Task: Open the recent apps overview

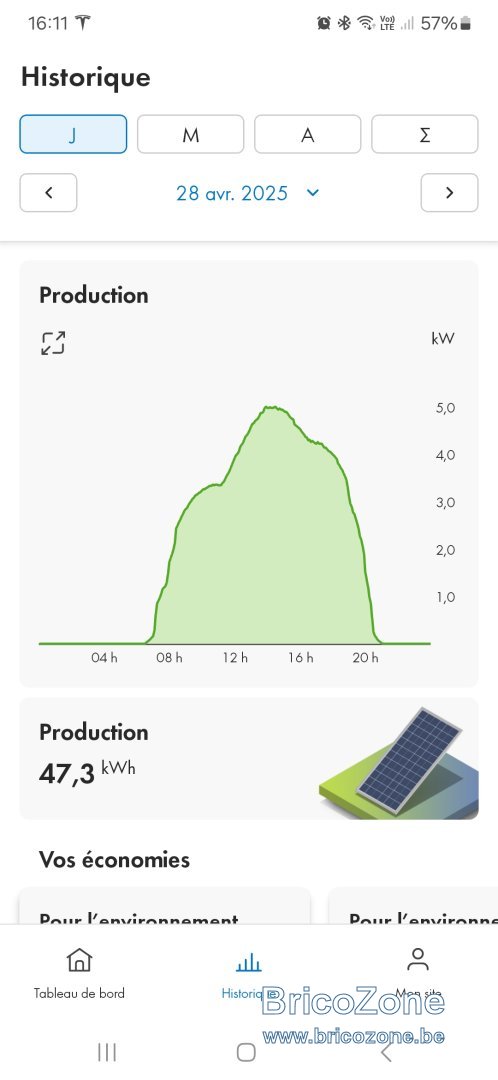Action: click(107, 1052)
